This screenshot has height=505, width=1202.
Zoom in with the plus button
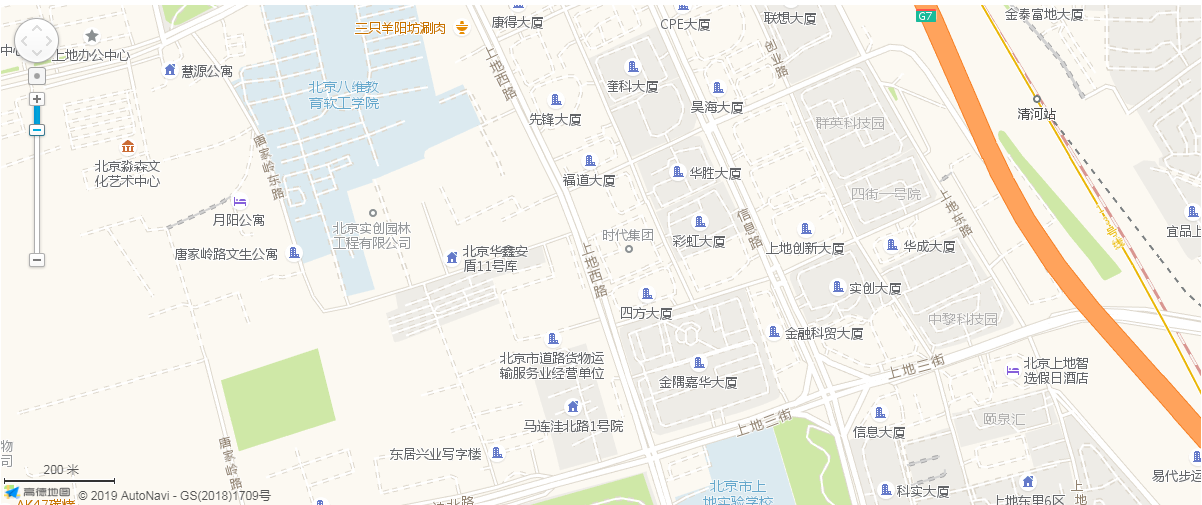pyautogui.click(x=37, y=99)
